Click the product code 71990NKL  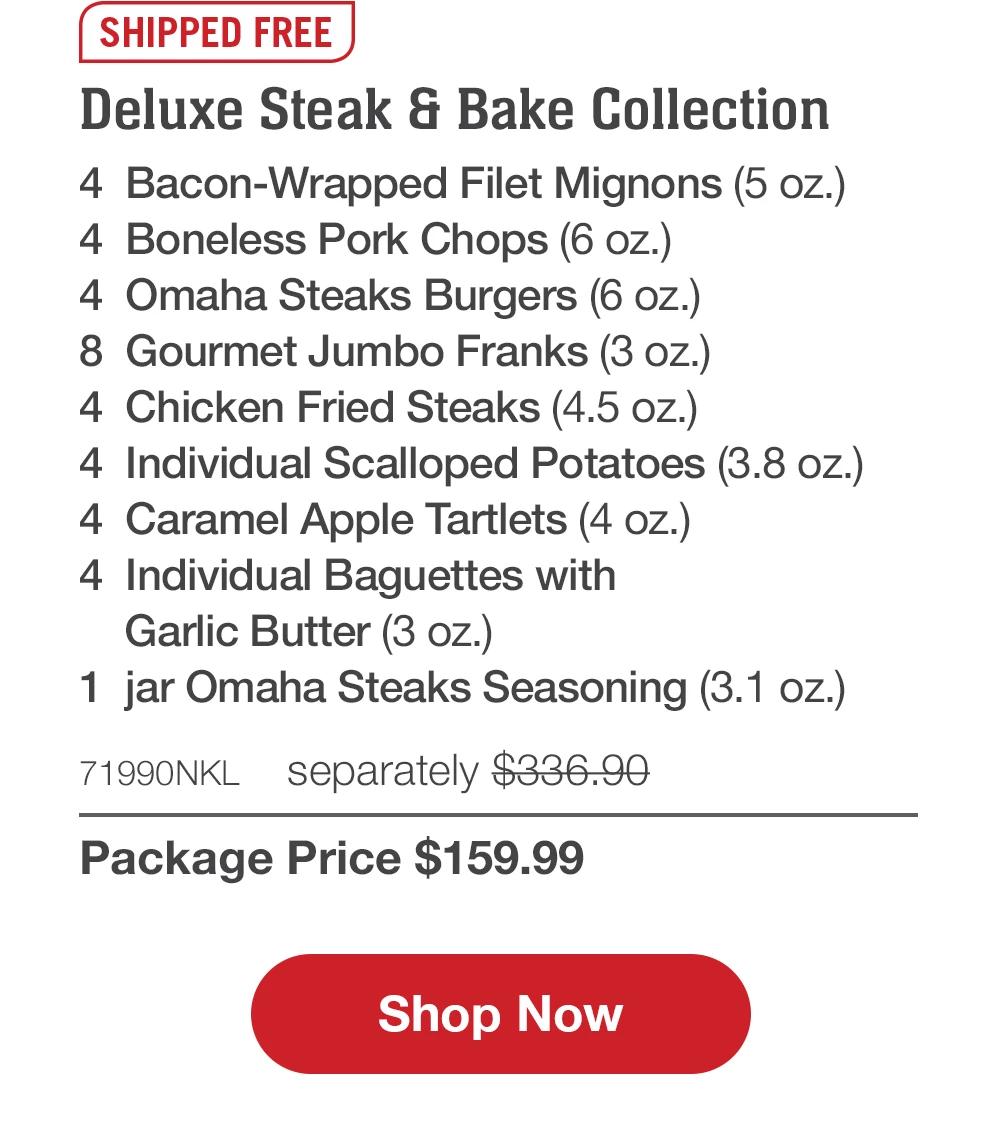coord(160,772)
